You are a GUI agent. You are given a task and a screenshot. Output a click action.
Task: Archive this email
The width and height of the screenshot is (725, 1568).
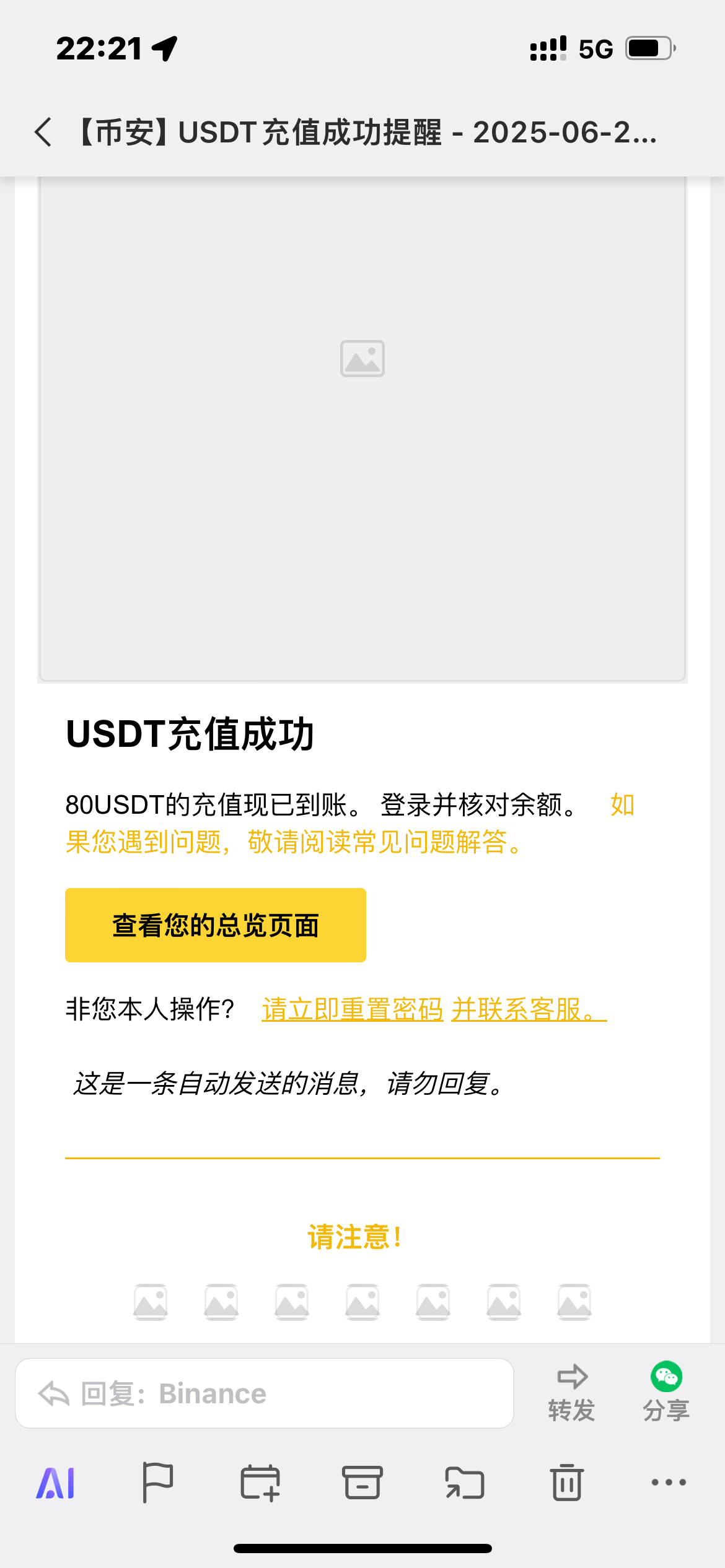(362, 1483)
